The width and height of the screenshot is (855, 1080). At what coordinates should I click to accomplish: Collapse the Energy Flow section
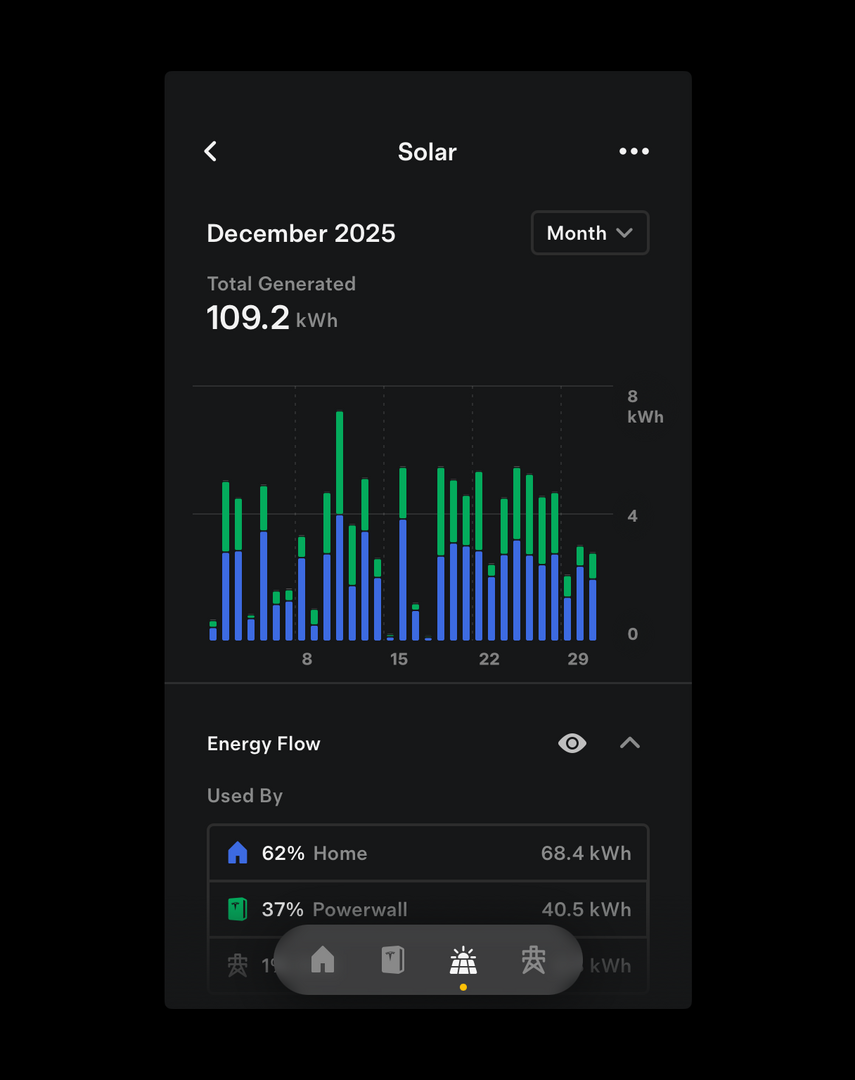point(629,743)
